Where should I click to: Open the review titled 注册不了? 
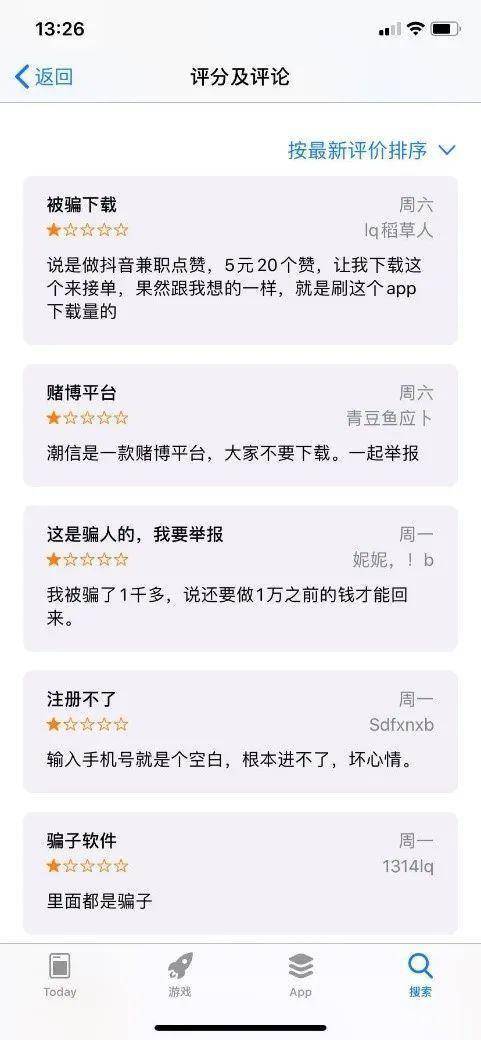pos(240,732)
